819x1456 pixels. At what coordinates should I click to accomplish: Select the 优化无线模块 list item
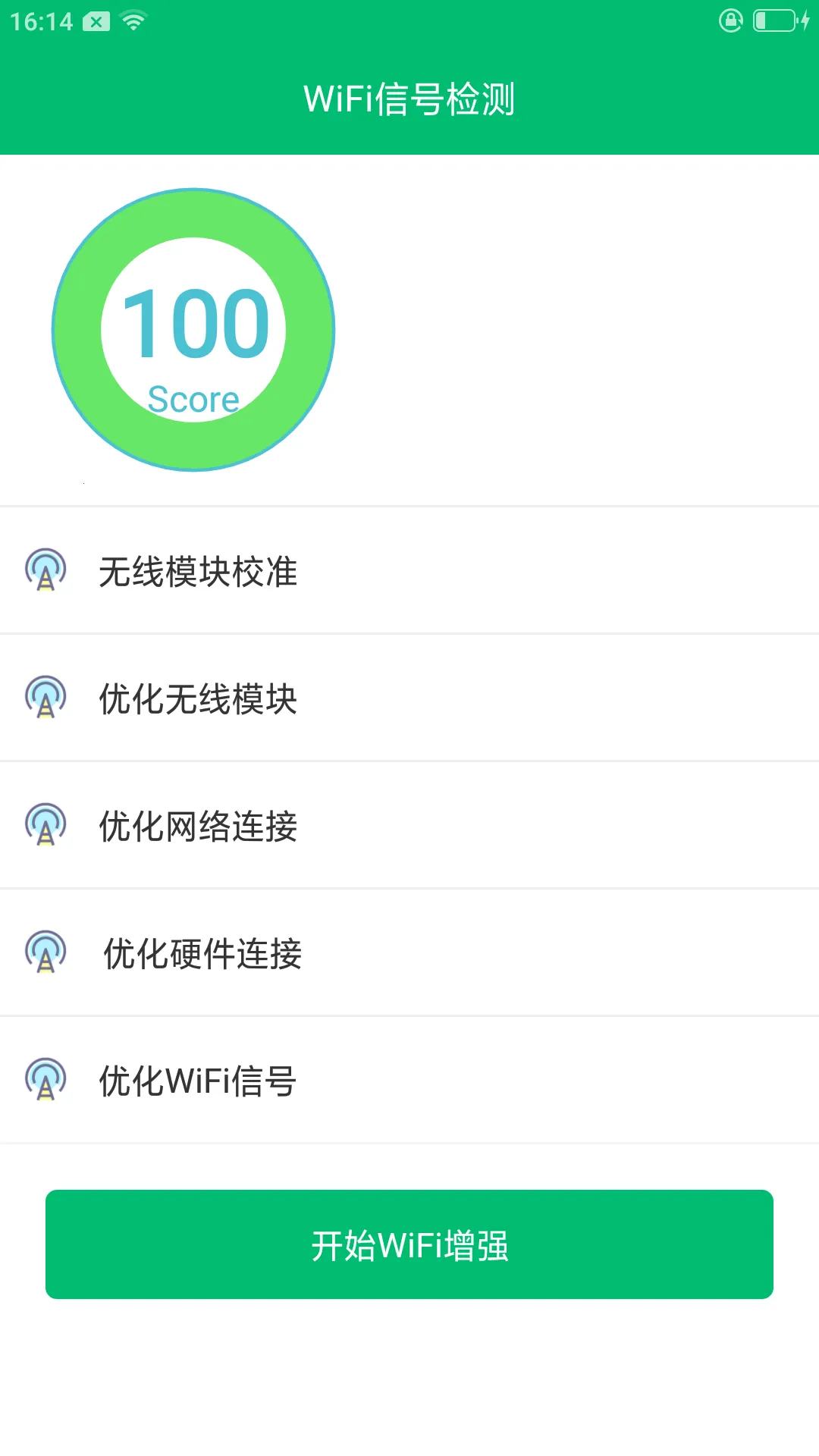[x=409, y=699]
